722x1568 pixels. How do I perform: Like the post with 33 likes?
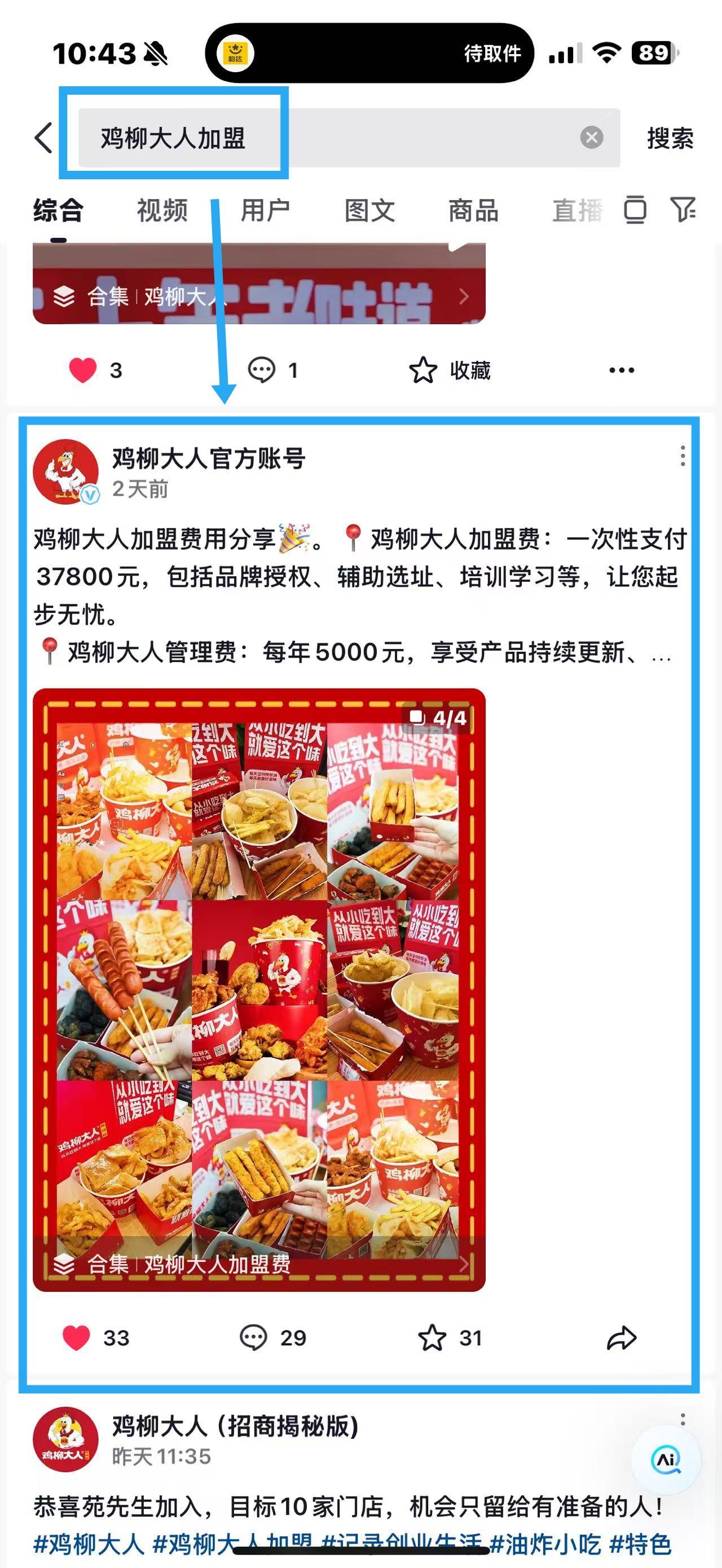pos(77,1338)
